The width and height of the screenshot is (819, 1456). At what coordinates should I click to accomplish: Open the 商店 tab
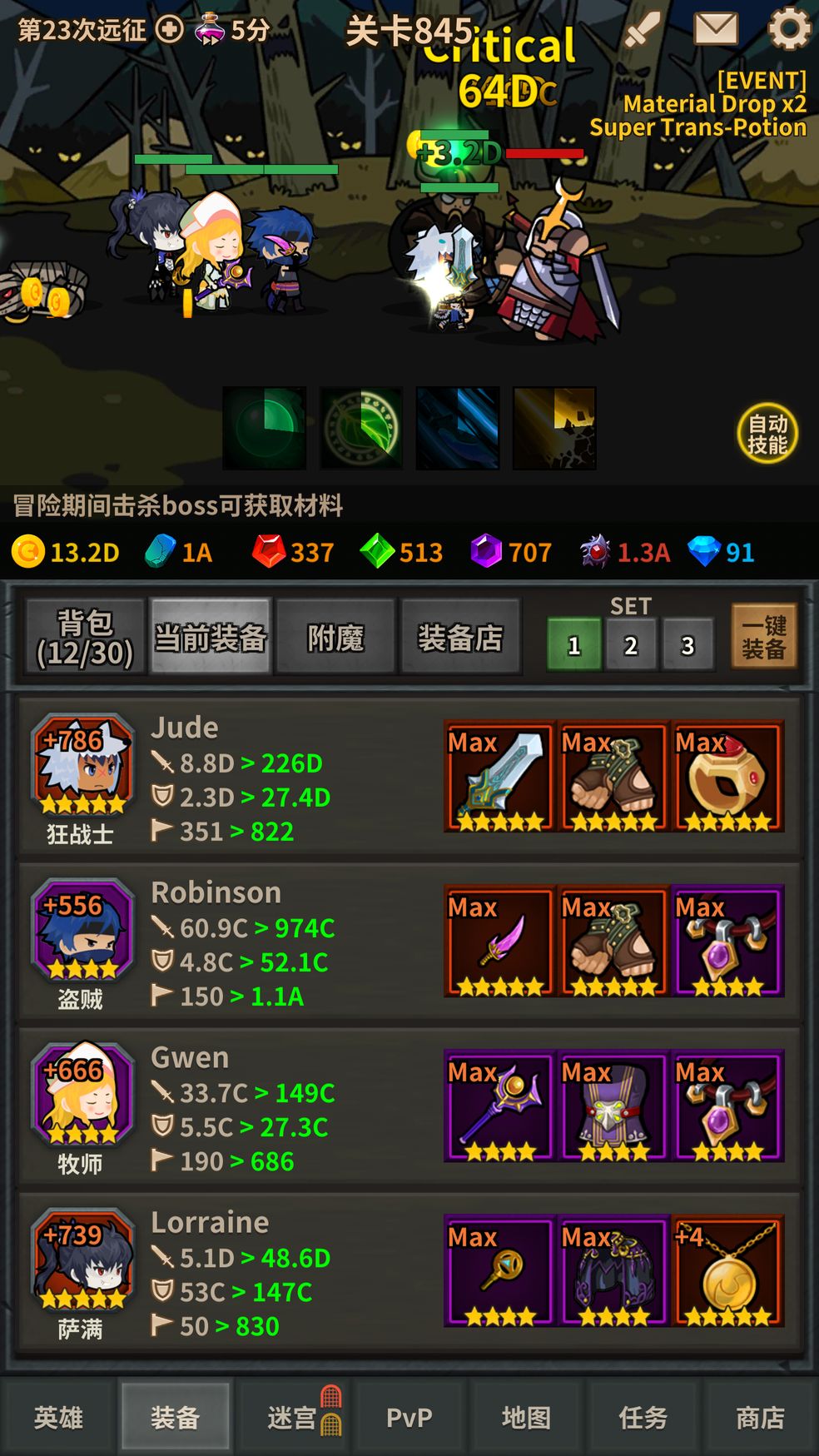[x=760, y=1417]
